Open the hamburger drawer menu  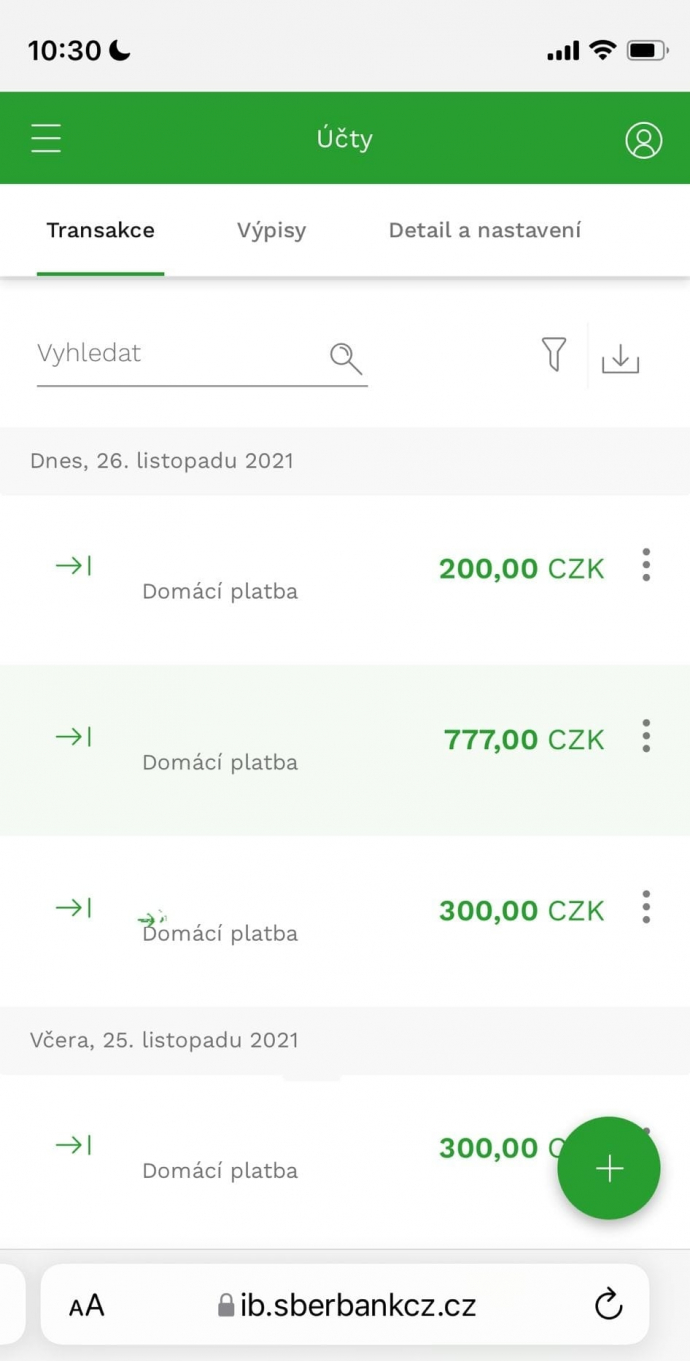point(46,138)
